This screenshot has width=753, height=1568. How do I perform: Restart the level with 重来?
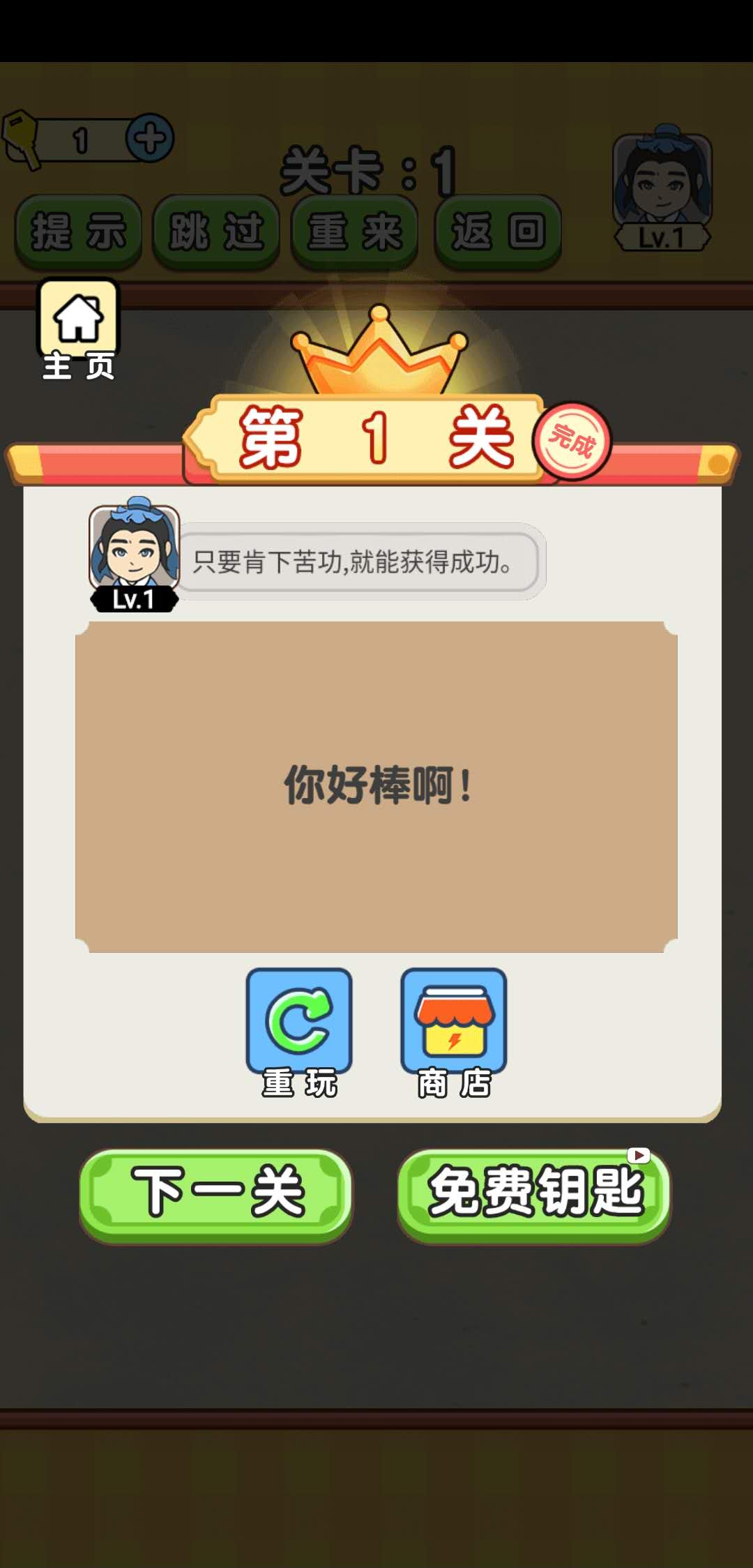tap(356, 232)
